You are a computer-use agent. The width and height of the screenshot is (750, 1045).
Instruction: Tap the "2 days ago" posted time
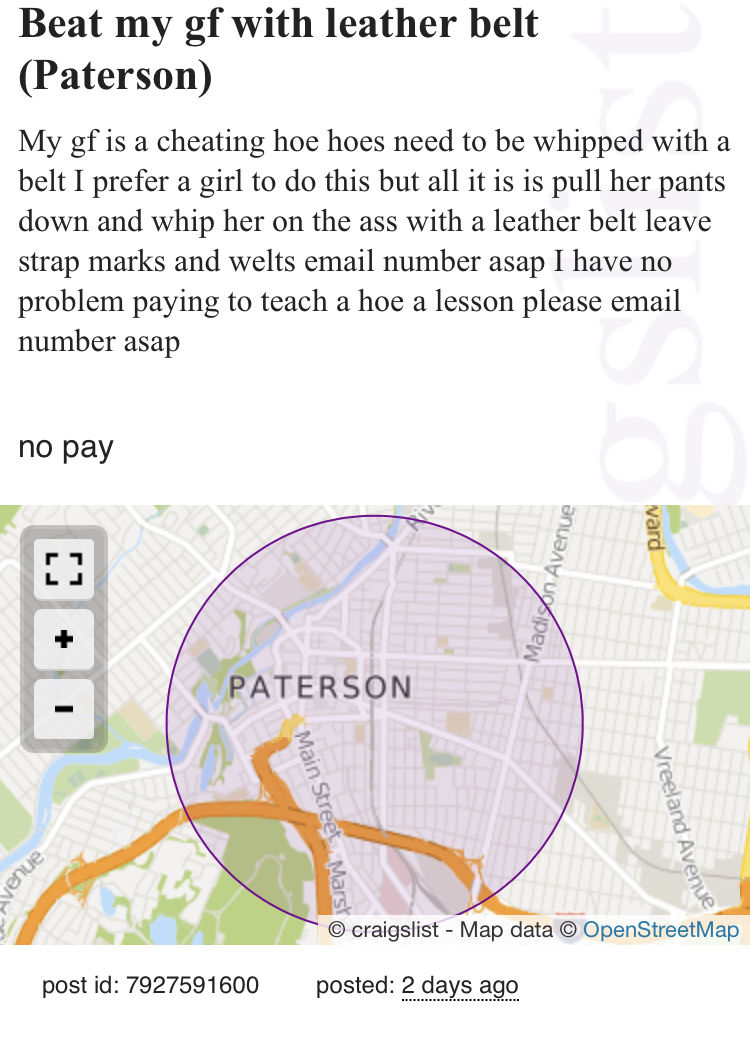coord(459,986)
